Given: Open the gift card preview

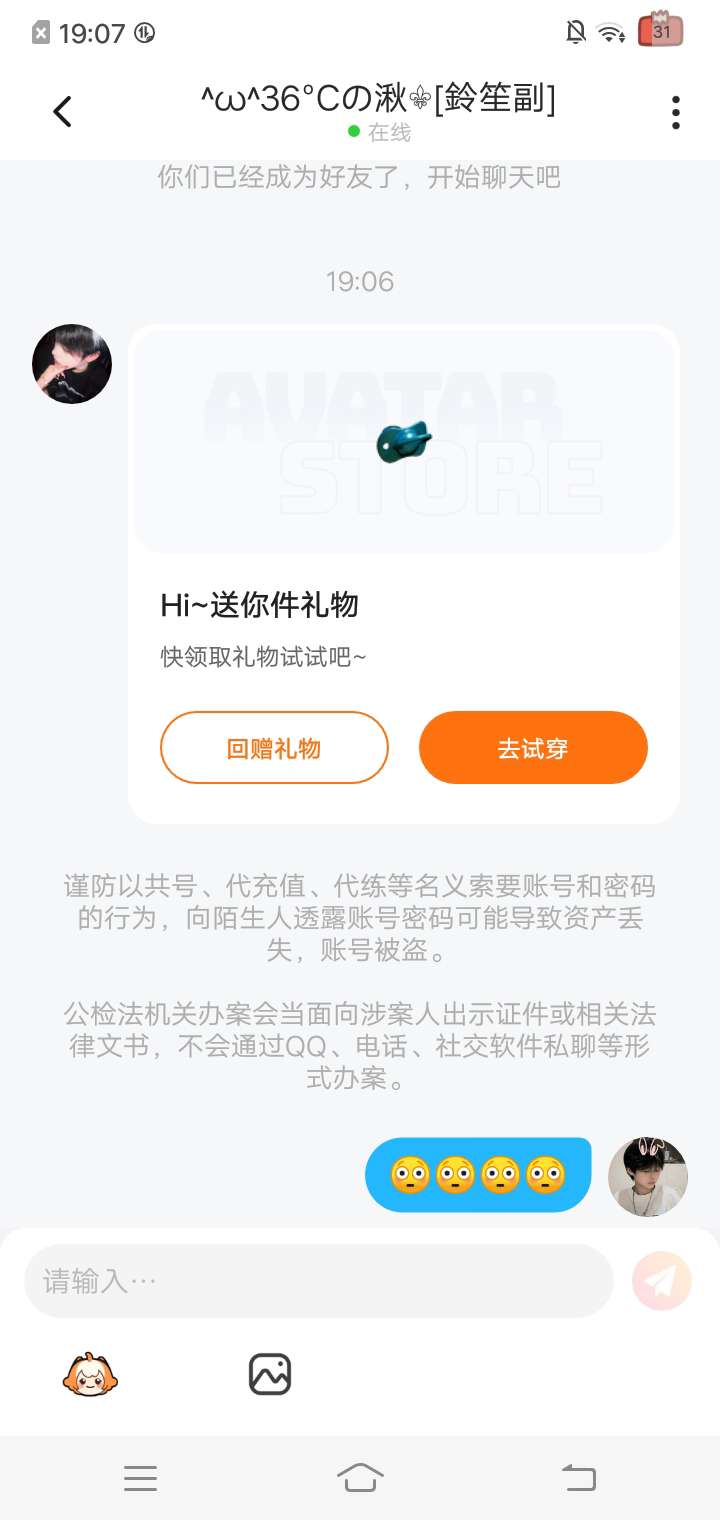Looking at the screenshot, I should (x=403, y=442).
